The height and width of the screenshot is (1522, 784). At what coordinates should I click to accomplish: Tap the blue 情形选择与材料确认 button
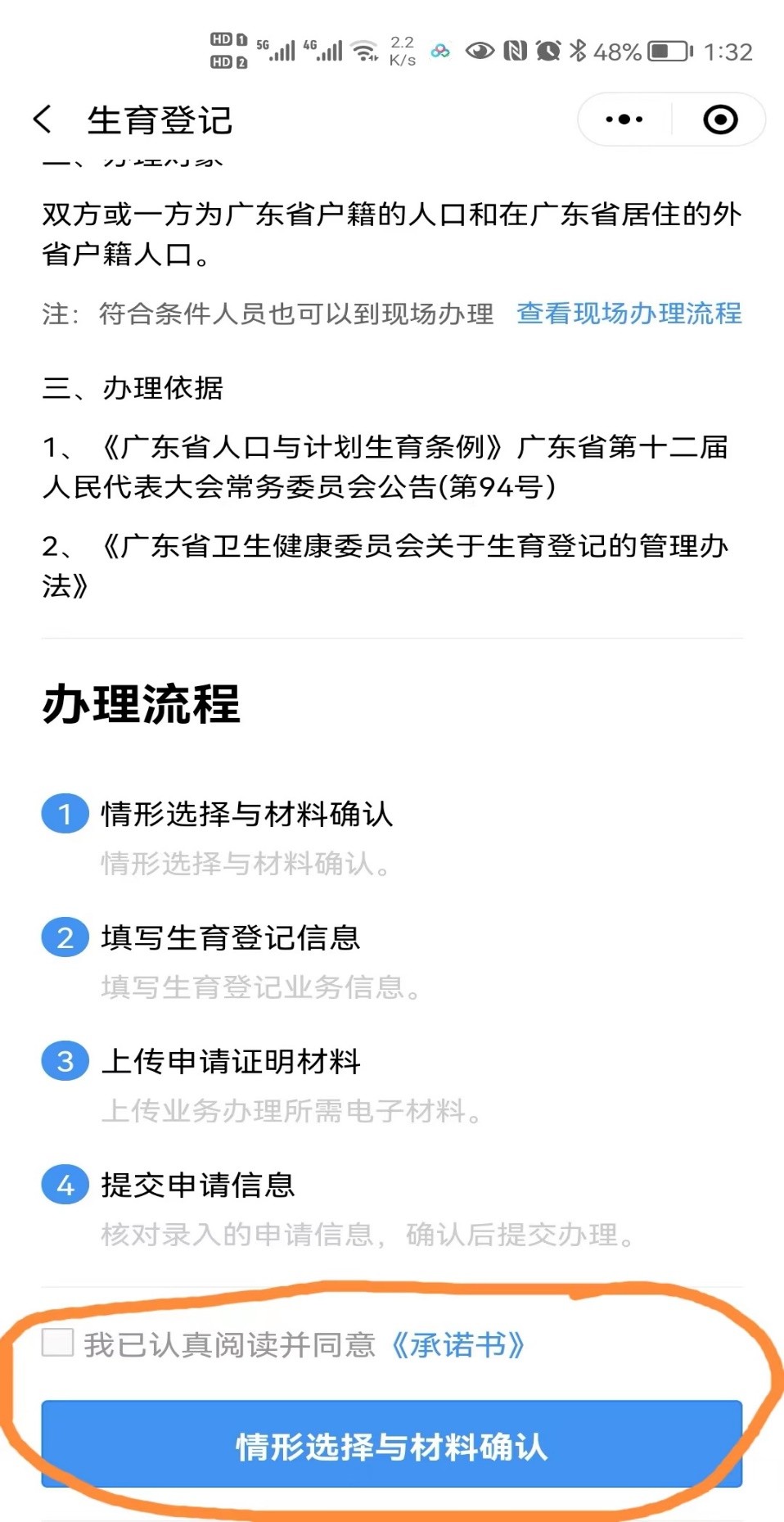click(x=392, y=1443)
